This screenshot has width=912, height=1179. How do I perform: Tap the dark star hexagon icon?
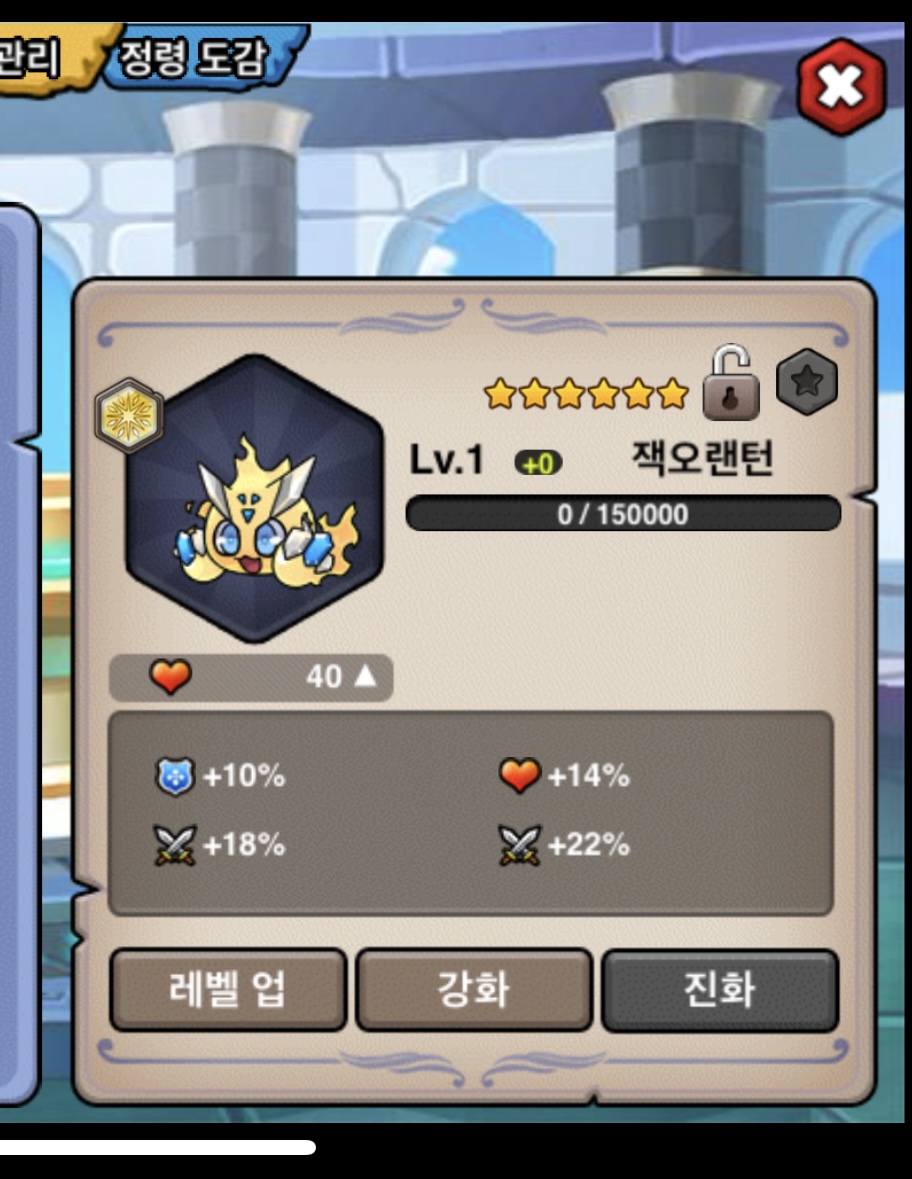807,382
